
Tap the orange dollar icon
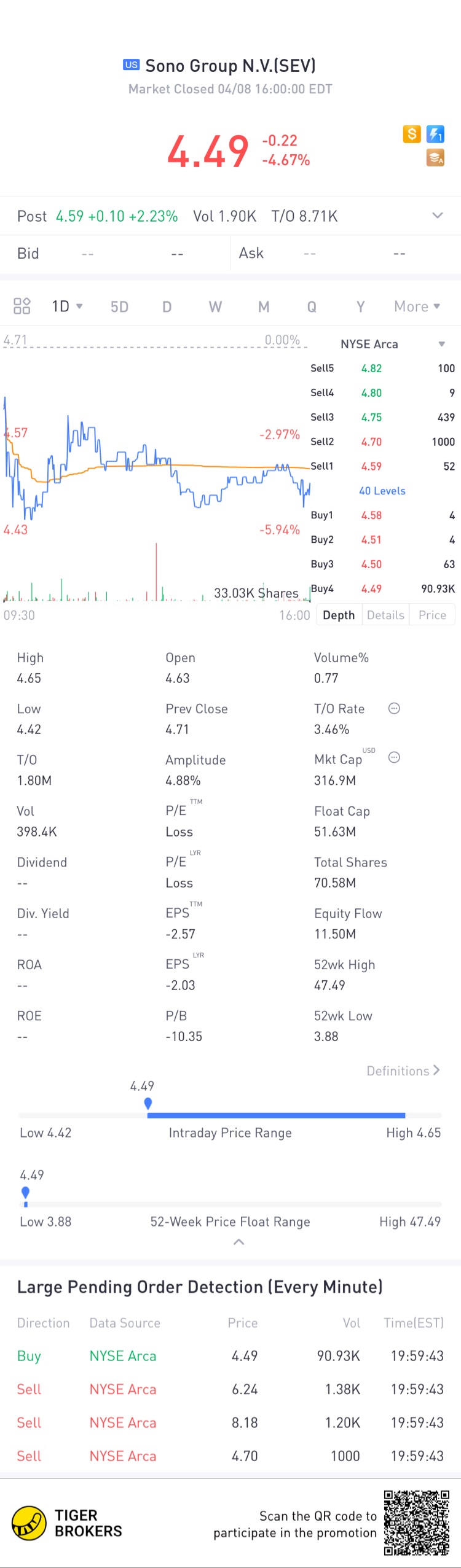click(x=412, y=134)
